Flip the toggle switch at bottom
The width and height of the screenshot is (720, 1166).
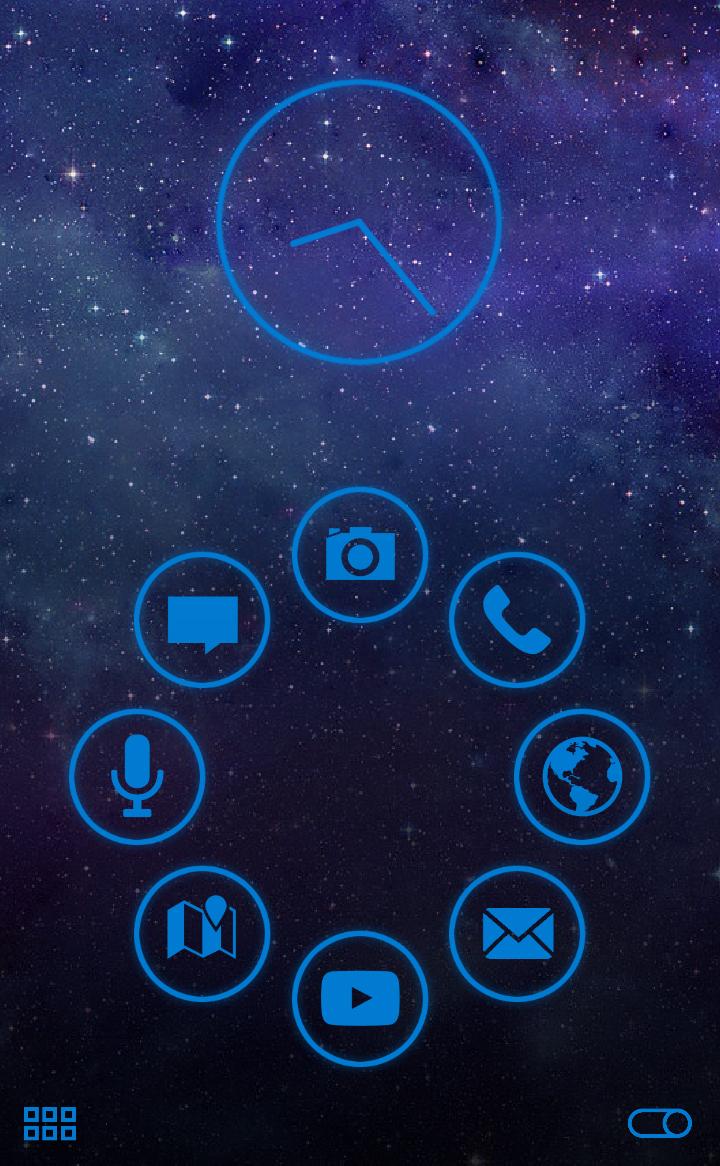[660, 1123]
